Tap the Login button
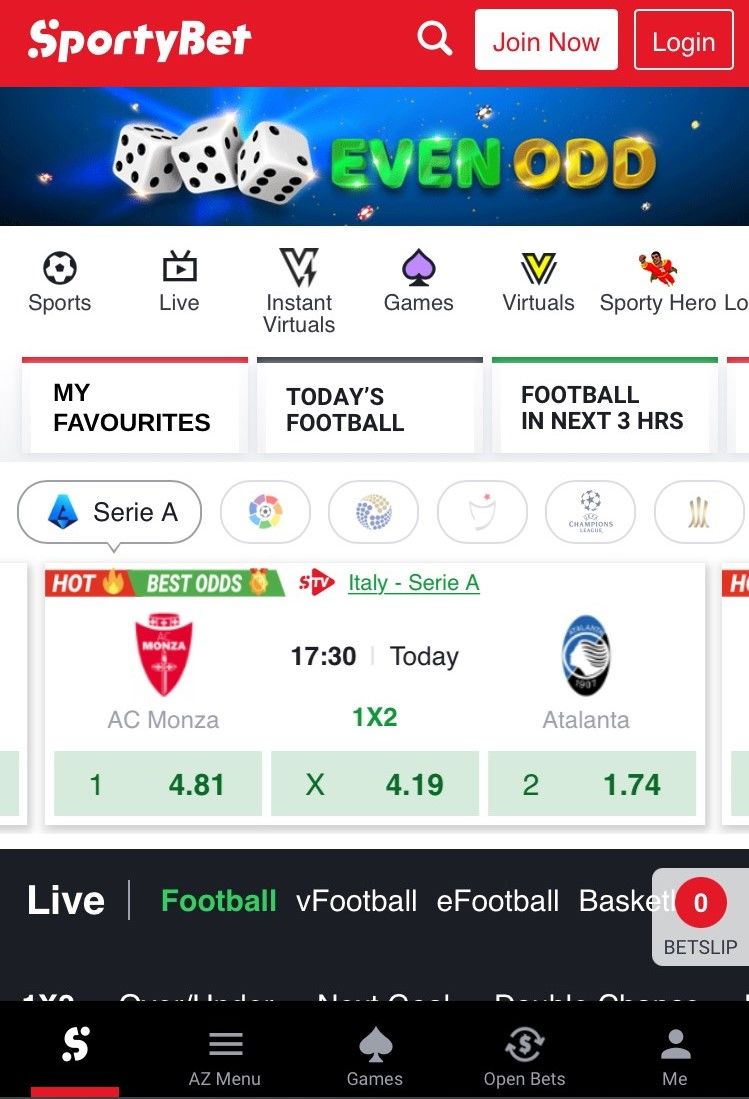The width and height of the screenshot is (749, 1099). [684, 41]
